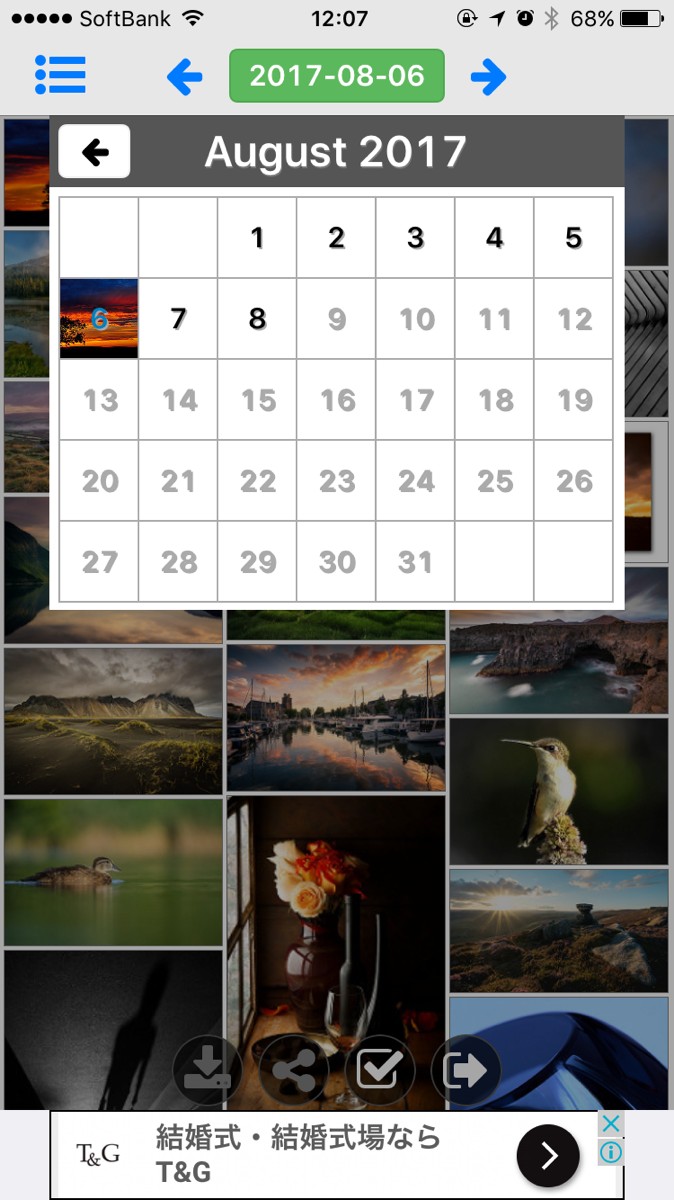Select August 1 in the calendar
This screenshot has width=674, height=1200.
pyautogui.click(x=257, y=238)
